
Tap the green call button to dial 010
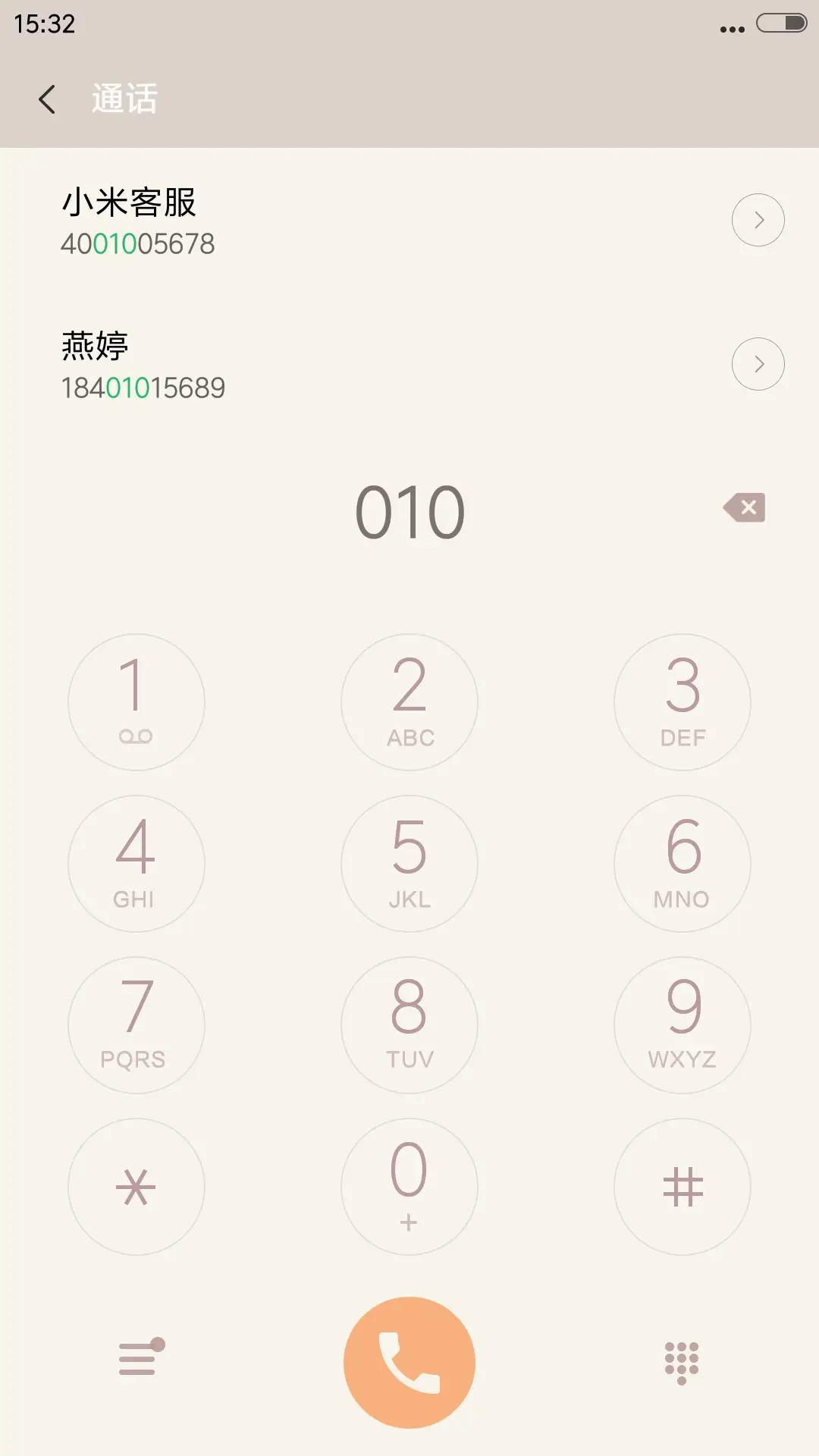(x=409, y=1361)
